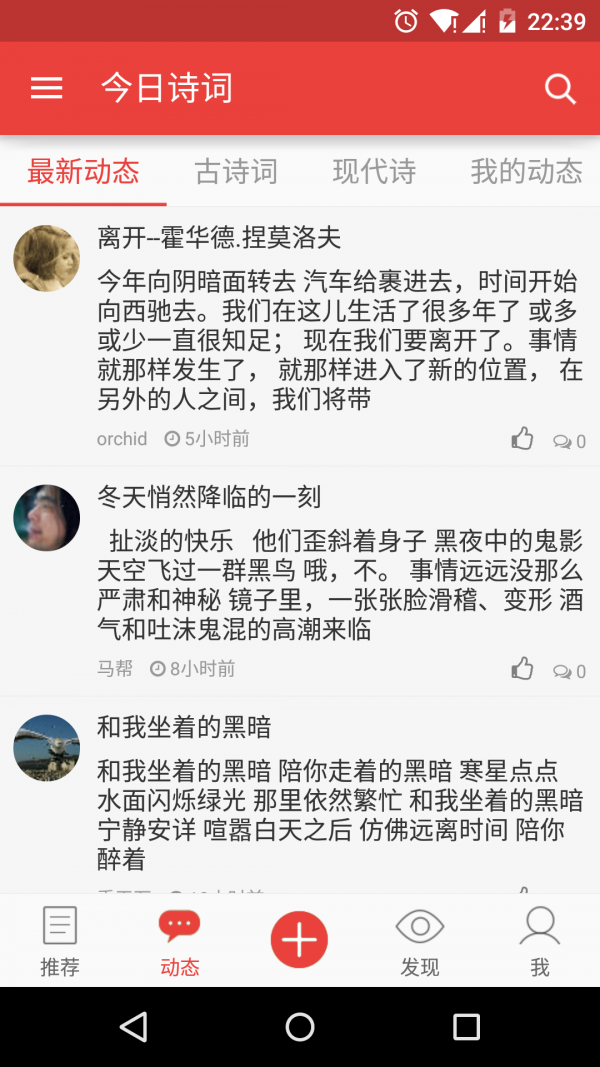Like the post by 马帮
This screenshot has height=1067, width=600.
coord(522,668)
